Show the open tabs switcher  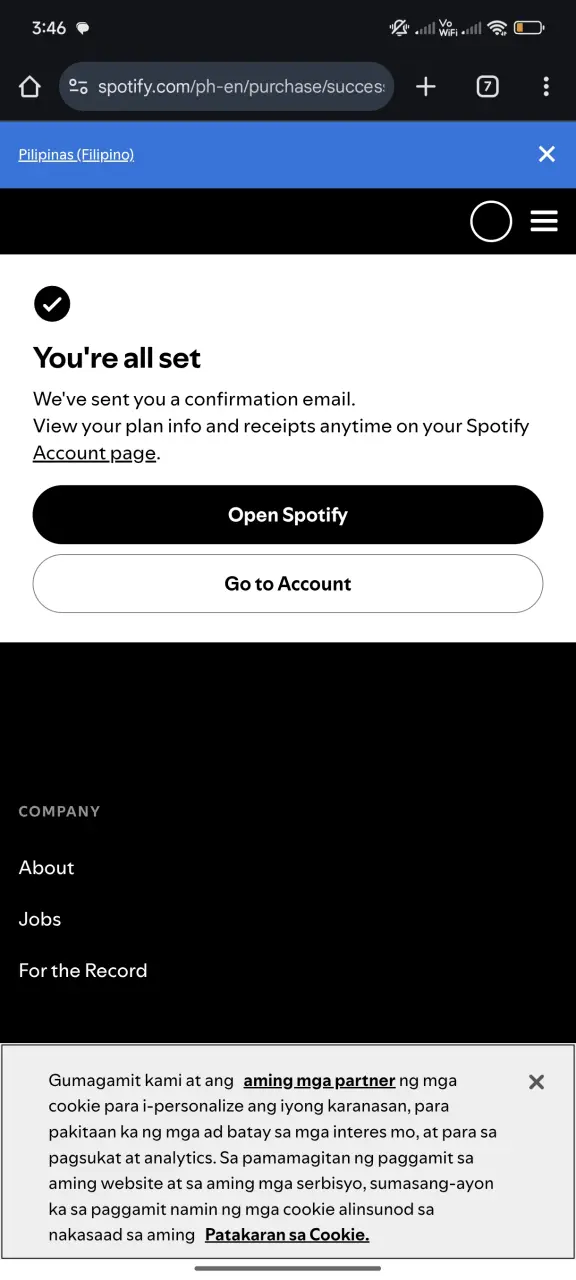[487, 87]
